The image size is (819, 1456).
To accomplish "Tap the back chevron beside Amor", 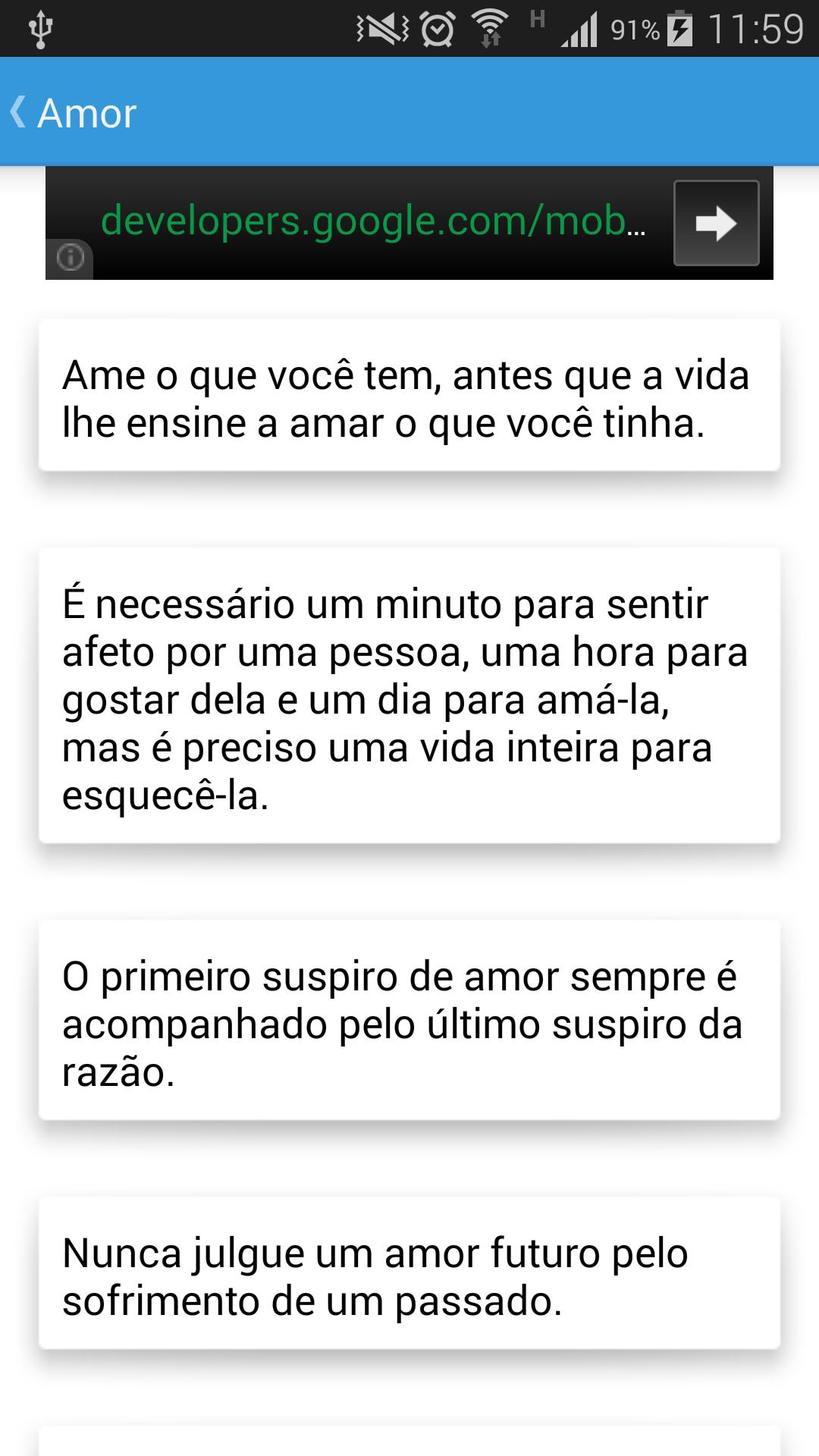I will coord(20,112).
